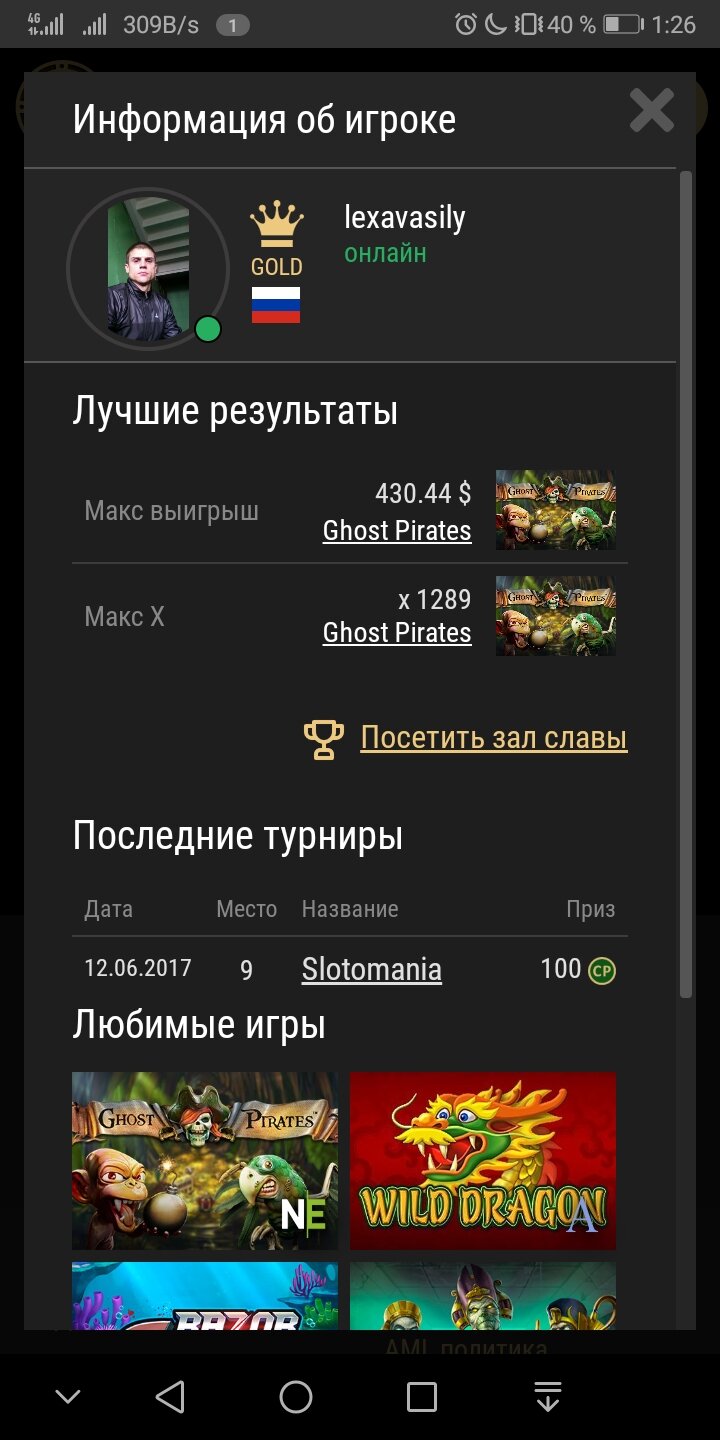Open the Slotomania tournament link
720x1440 pixels.
click(x=371, y=969)
